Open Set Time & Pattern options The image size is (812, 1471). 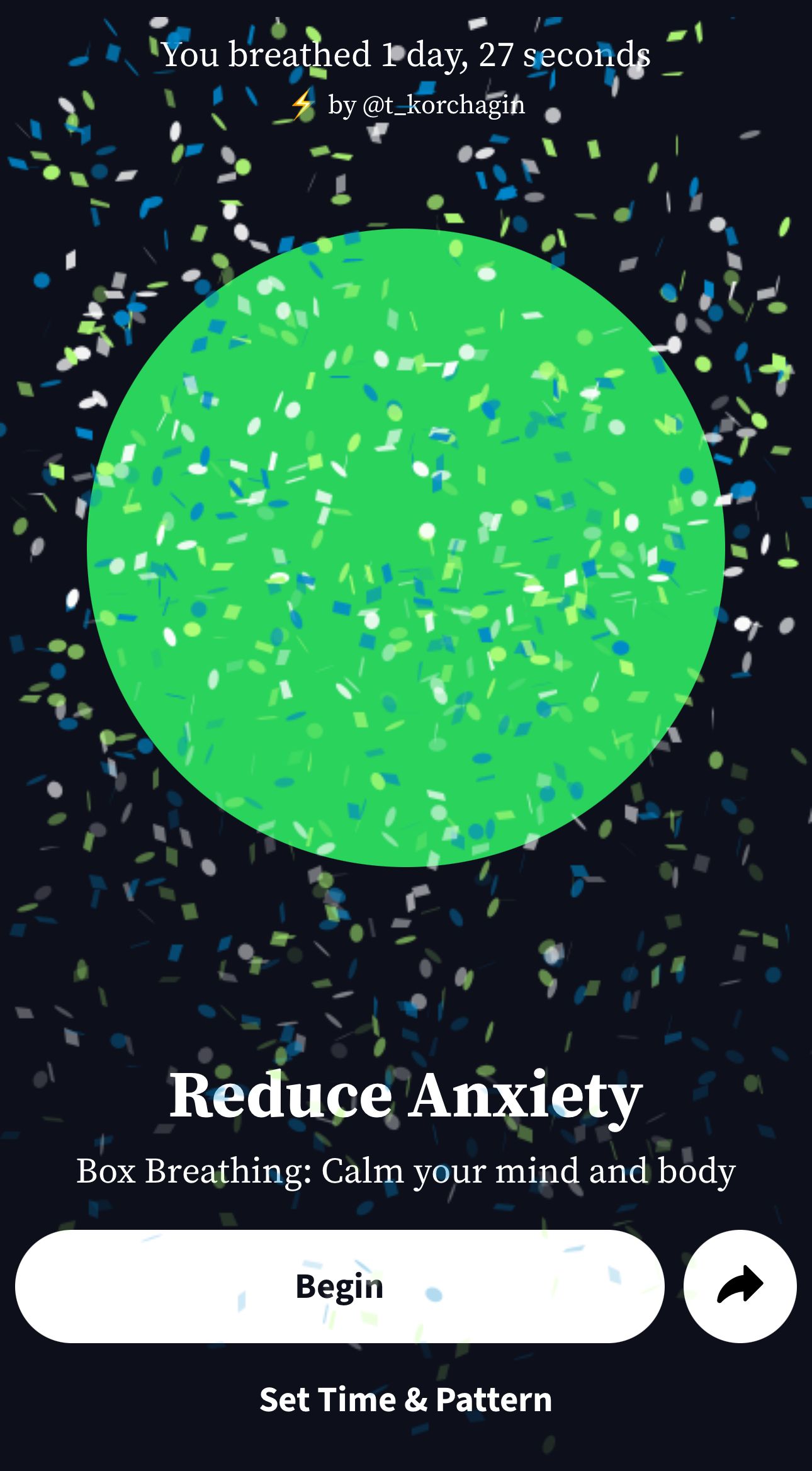(405, 1400)
